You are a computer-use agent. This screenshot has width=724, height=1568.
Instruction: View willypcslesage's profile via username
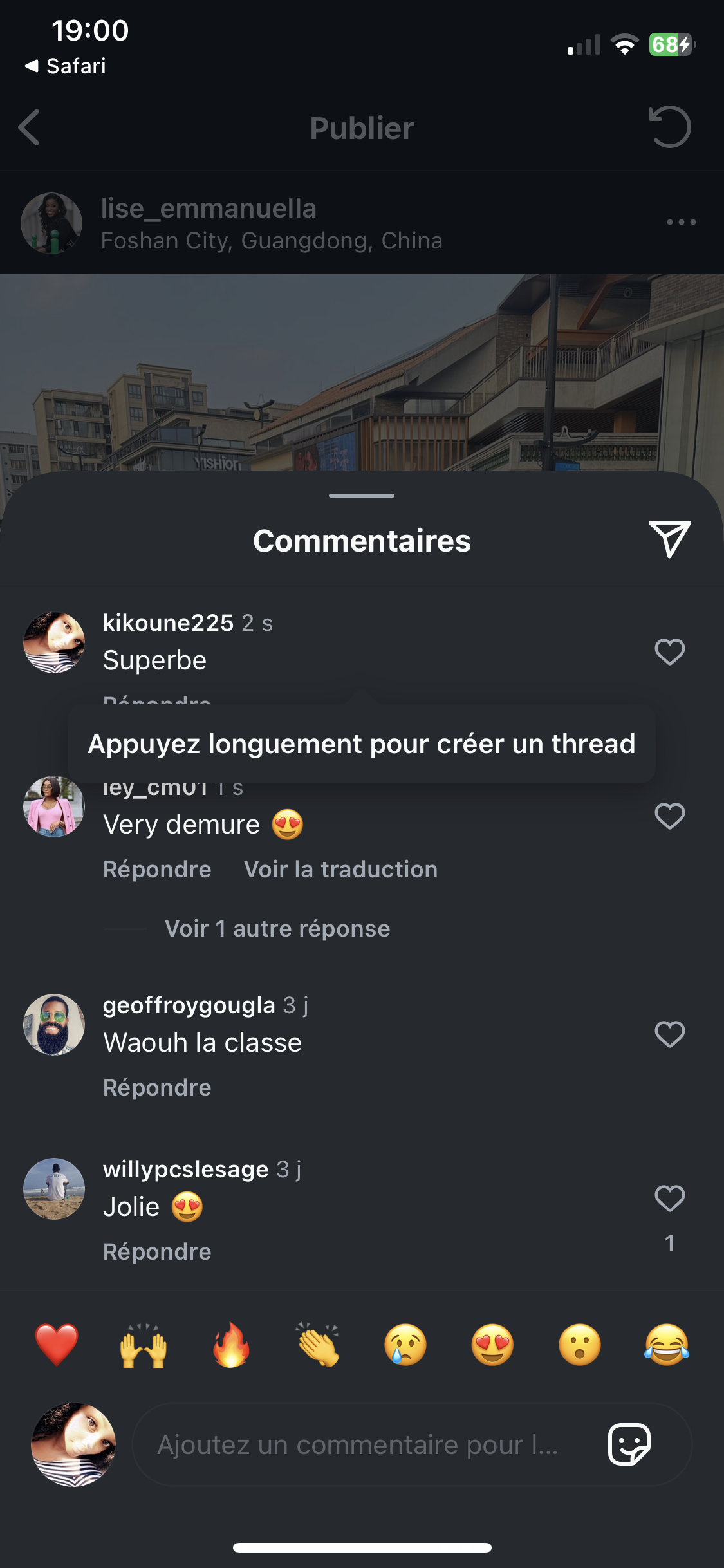click(x=185, y=1170)
